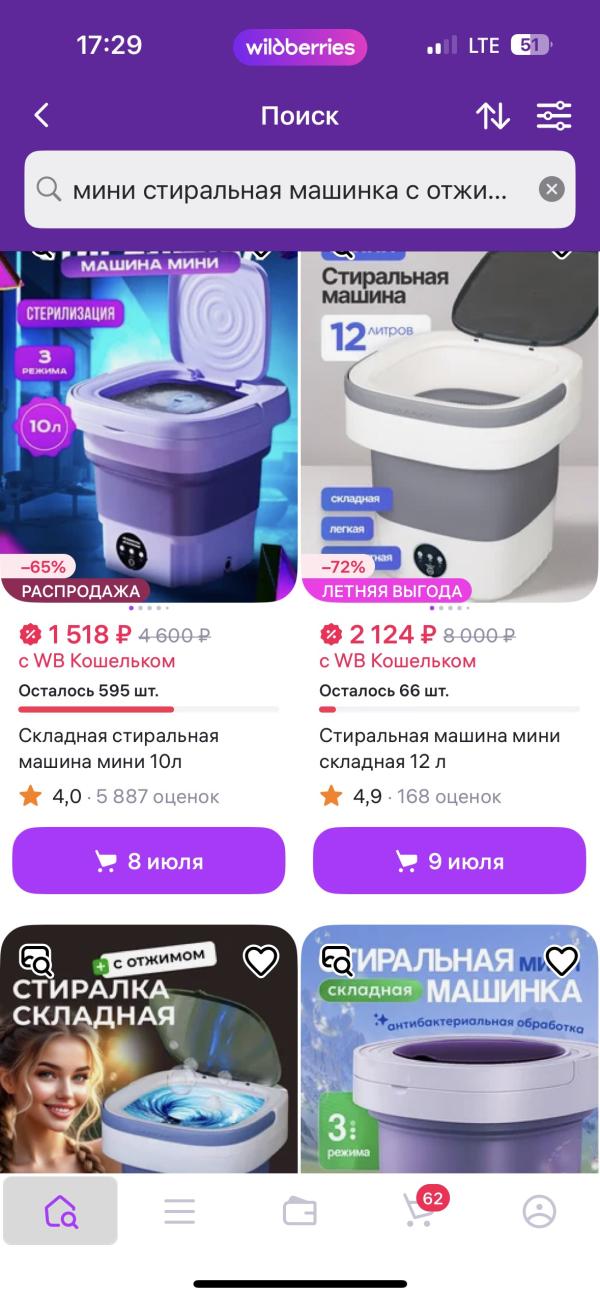Open the WB wallet tab
This screenshot has width=600, height=1300.
300,1211
